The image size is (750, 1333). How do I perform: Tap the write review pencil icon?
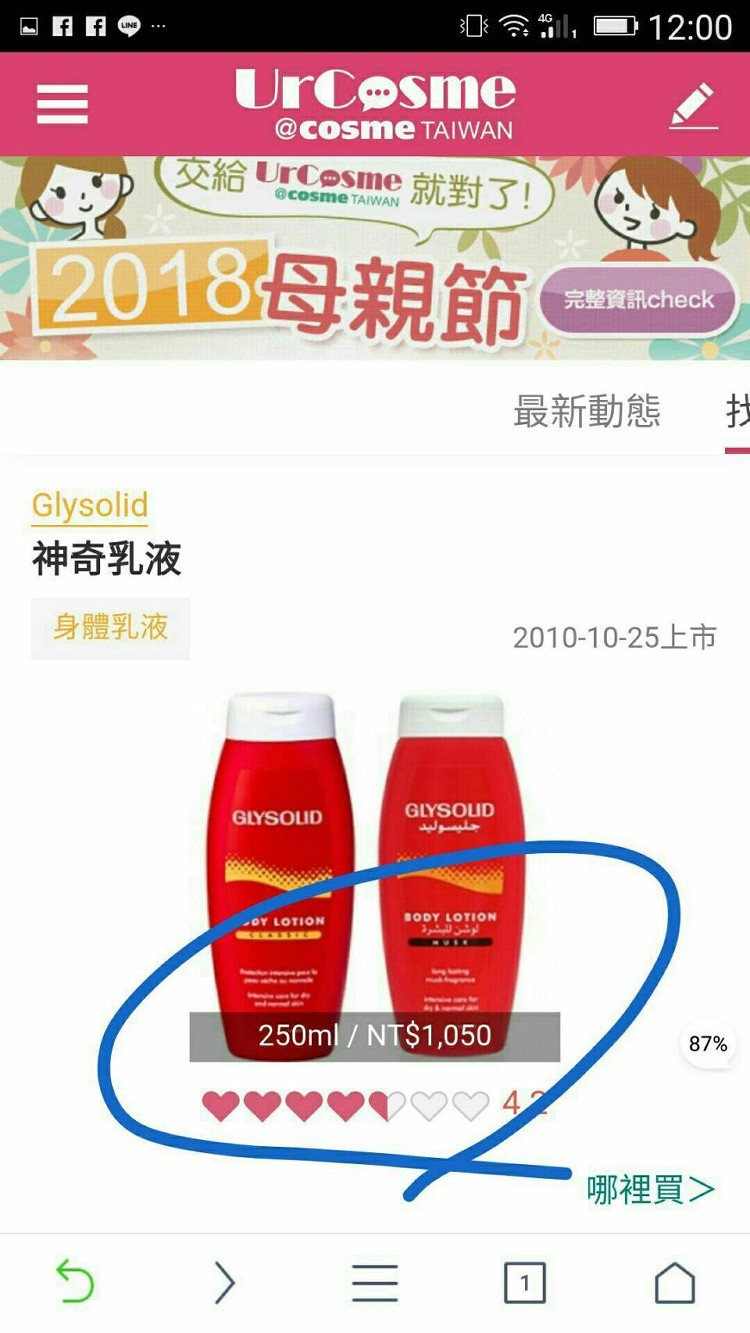(x=693, y=105)
